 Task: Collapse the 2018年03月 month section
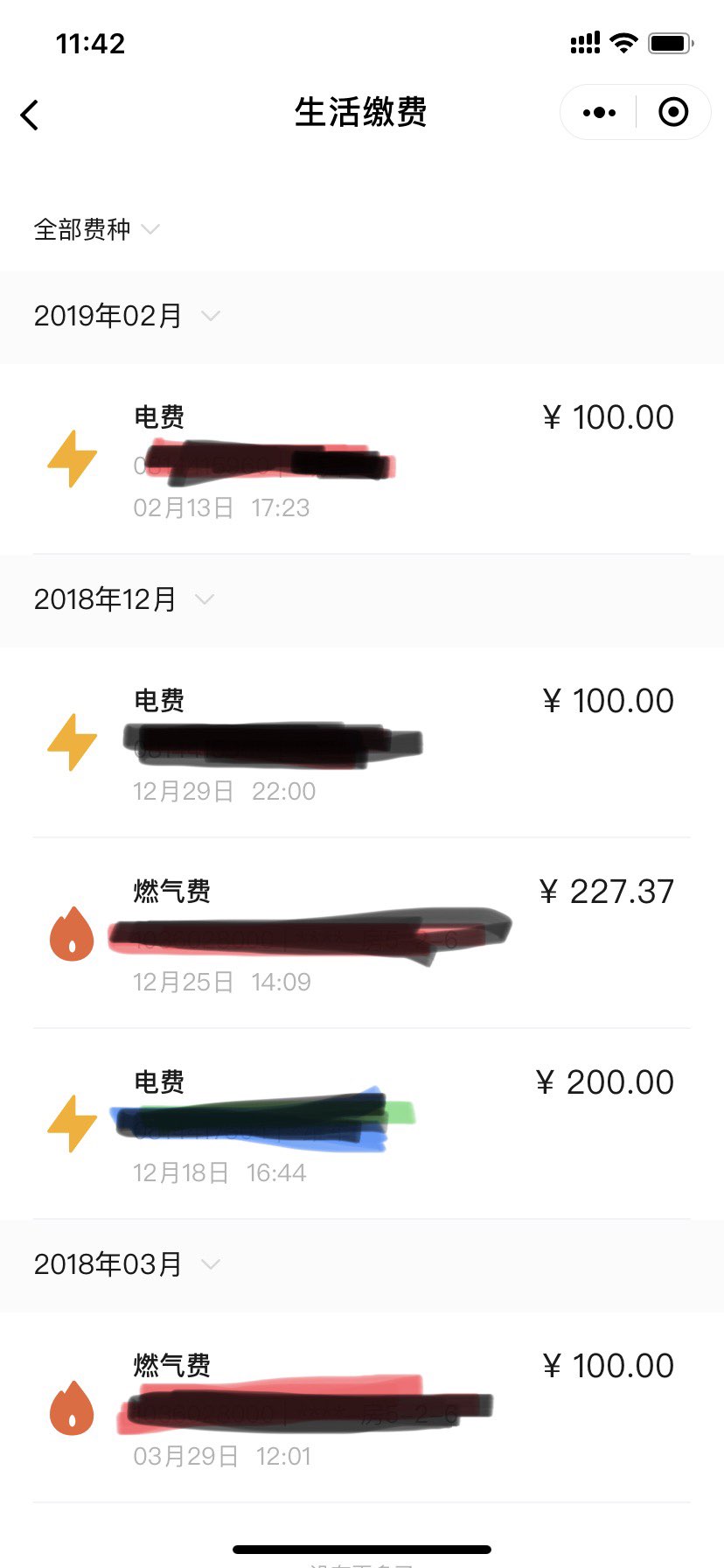point(127,1264)
